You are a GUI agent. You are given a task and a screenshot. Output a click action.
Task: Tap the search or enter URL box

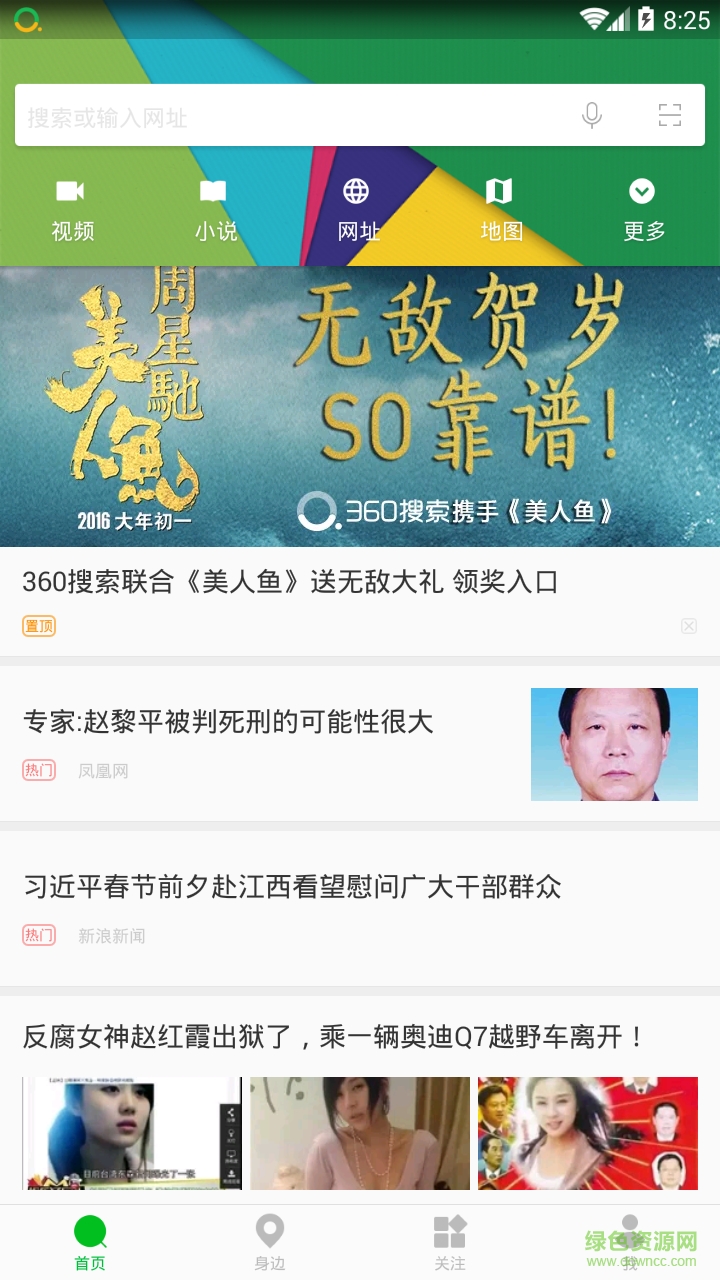(290, 116)
